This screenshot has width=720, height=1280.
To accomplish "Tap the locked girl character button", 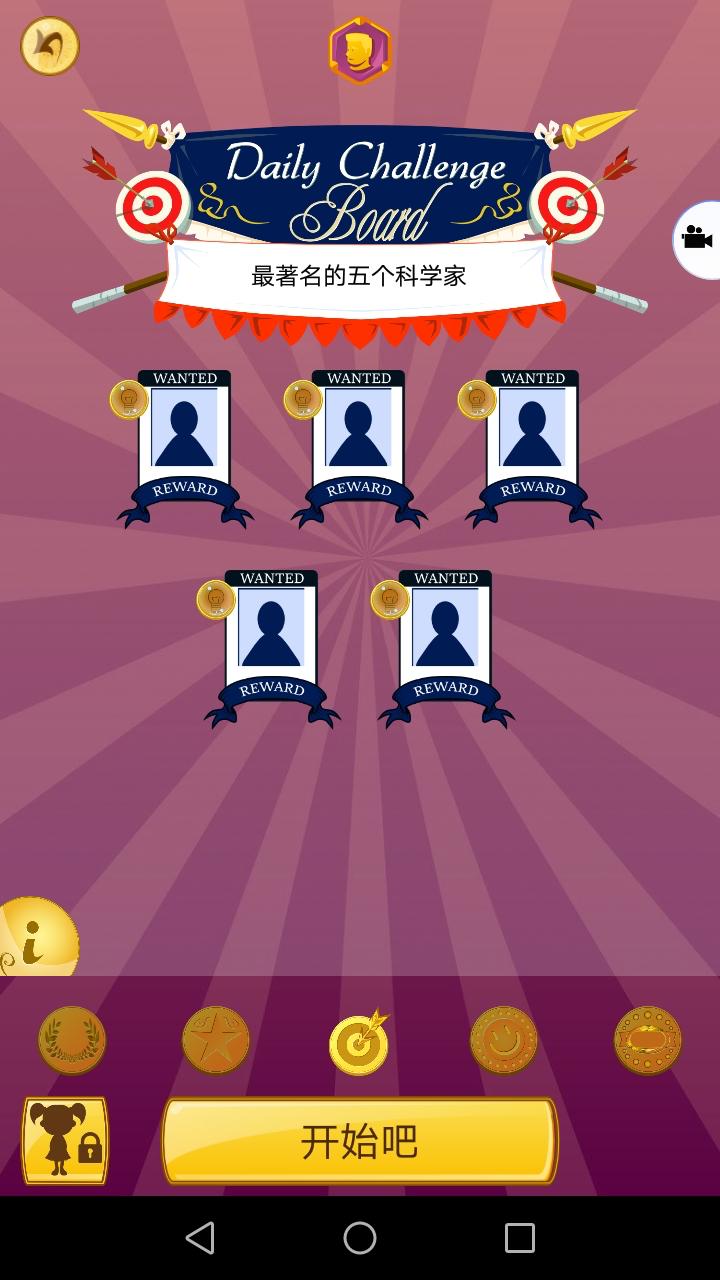I will [65, 1141].
